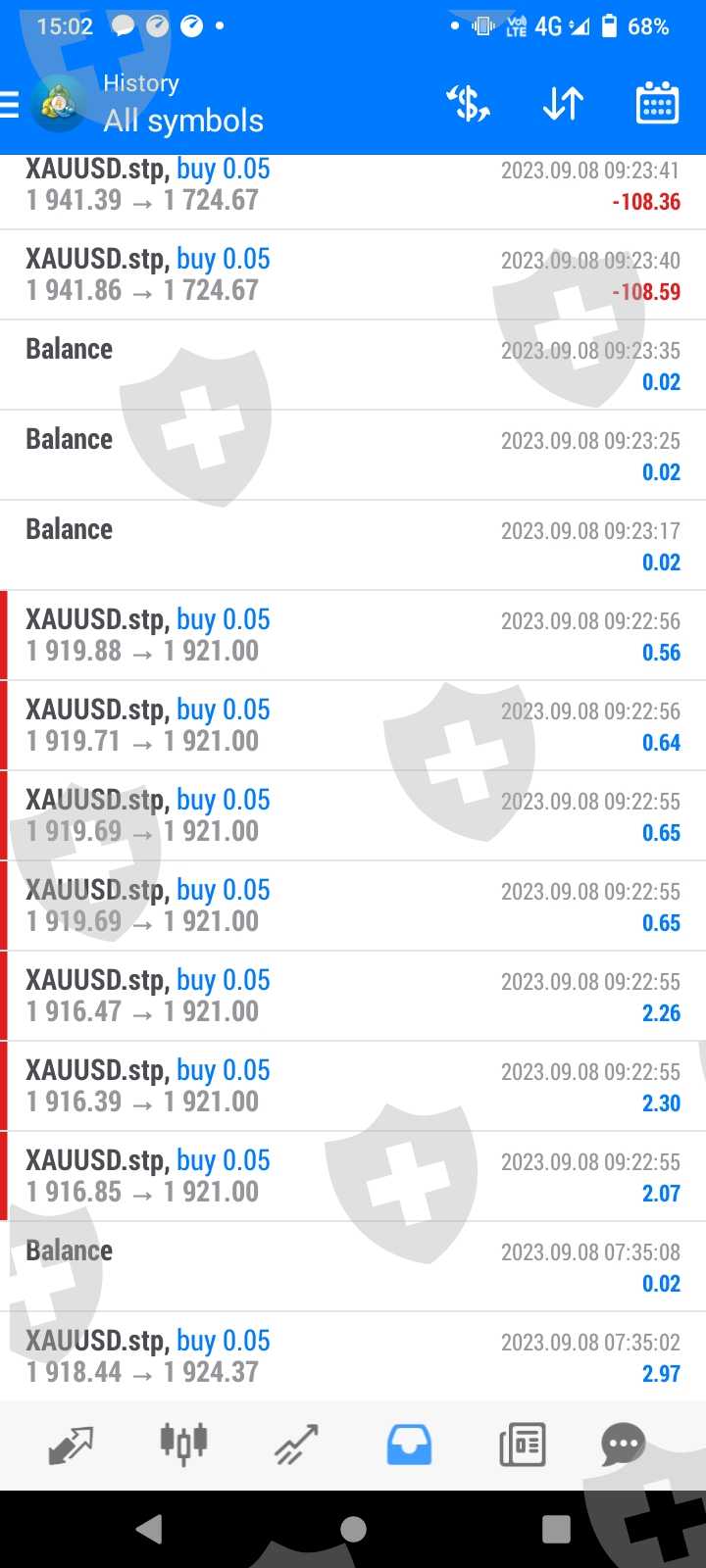Open the history sort options
706x1568 pixels.
pos(563,103)
